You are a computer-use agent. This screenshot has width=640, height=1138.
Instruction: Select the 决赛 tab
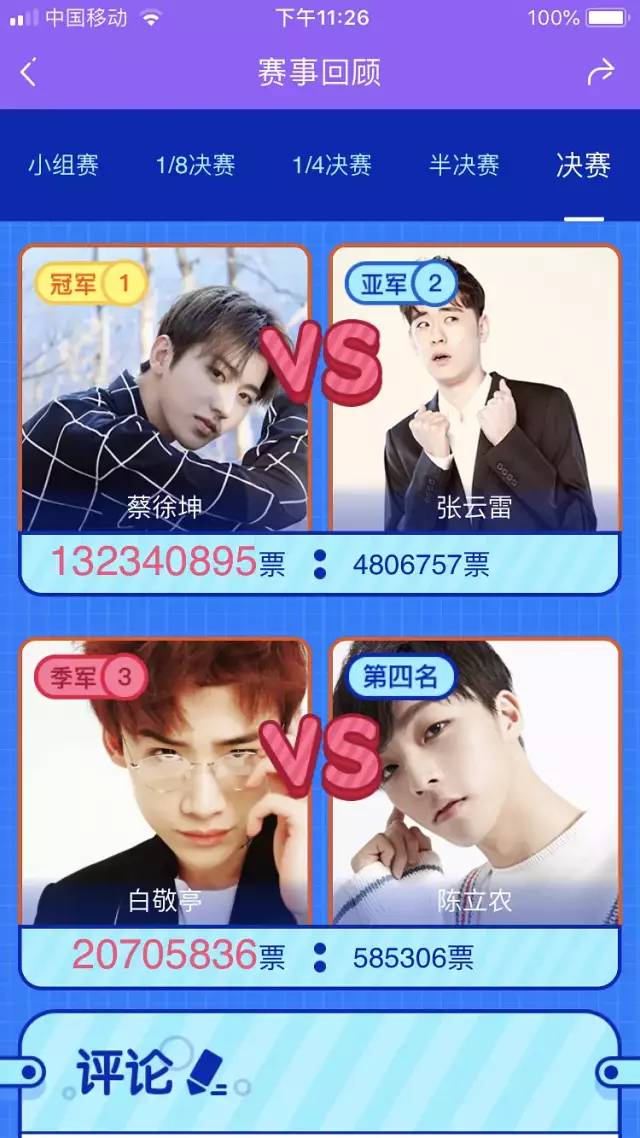(583, 165)
